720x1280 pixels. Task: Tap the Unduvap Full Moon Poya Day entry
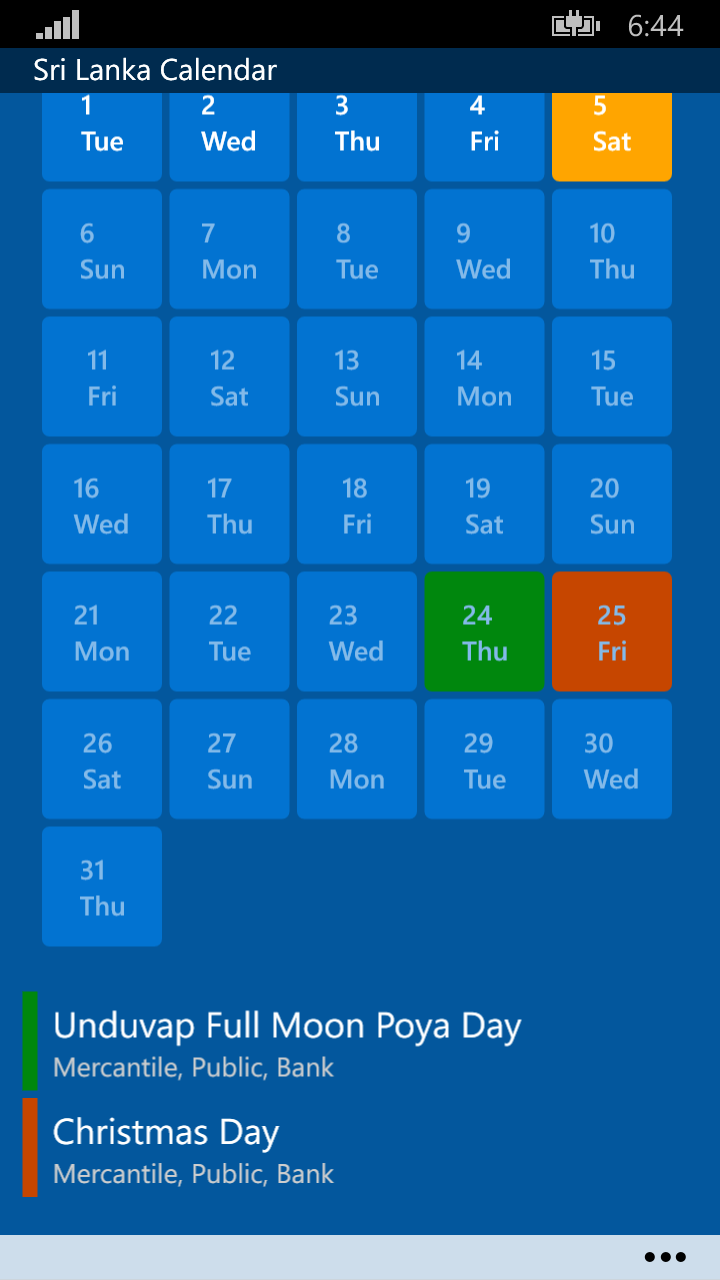pyautogui.click(x=287, y=1041)
